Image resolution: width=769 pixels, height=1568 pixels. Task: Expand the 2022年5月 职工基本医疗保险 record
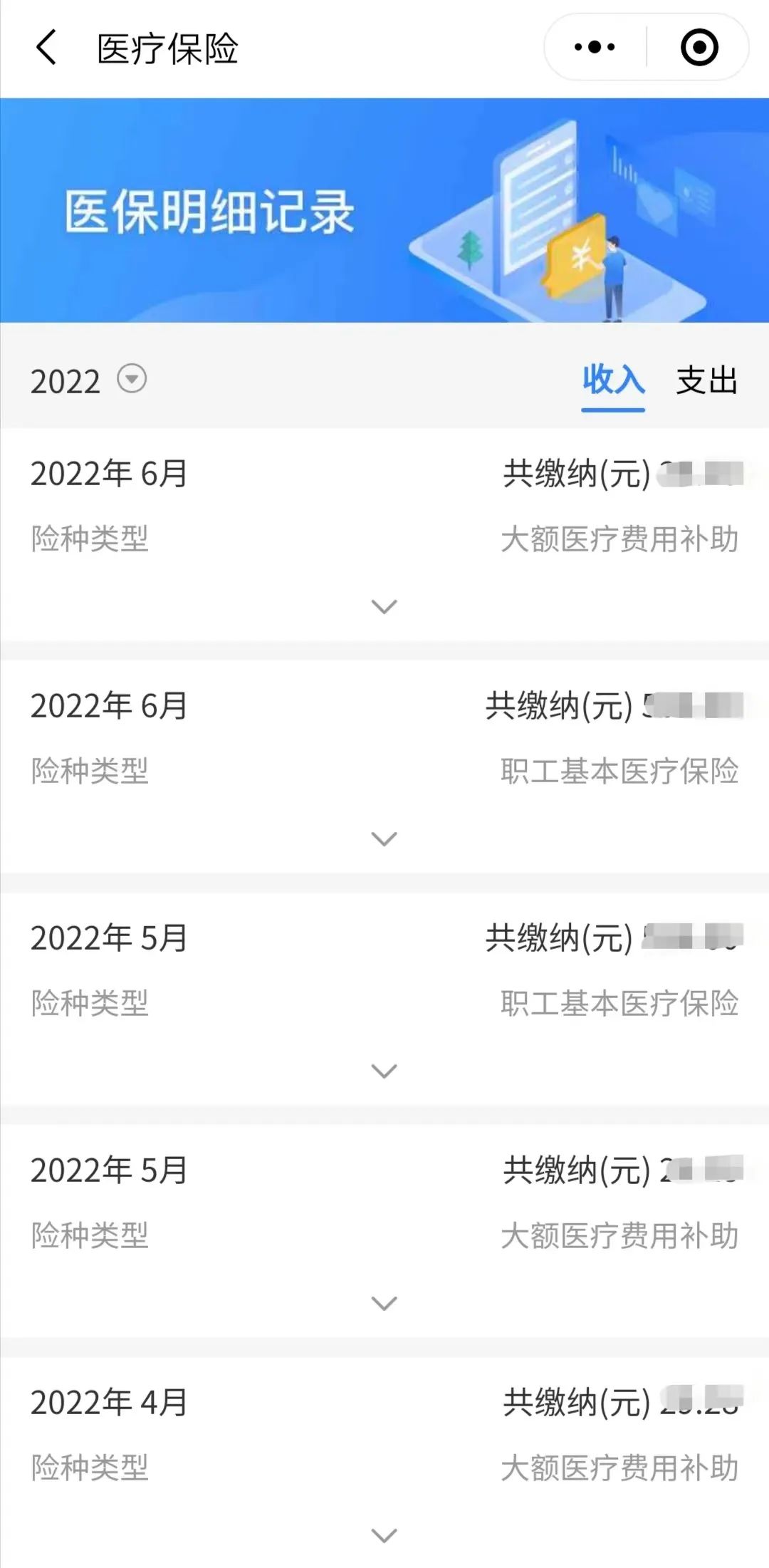384,1071
